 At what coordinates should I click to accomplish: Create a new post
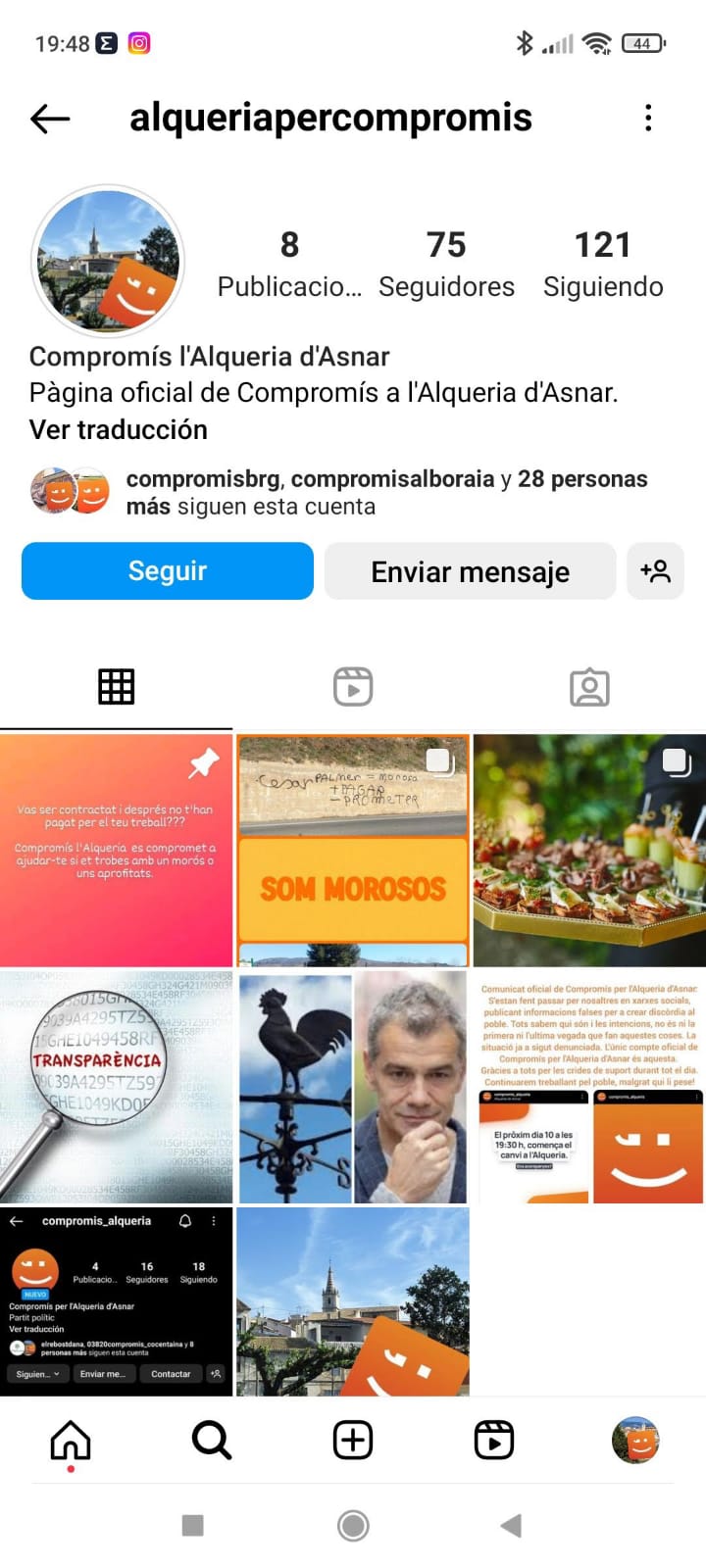tap(353, 1441)
